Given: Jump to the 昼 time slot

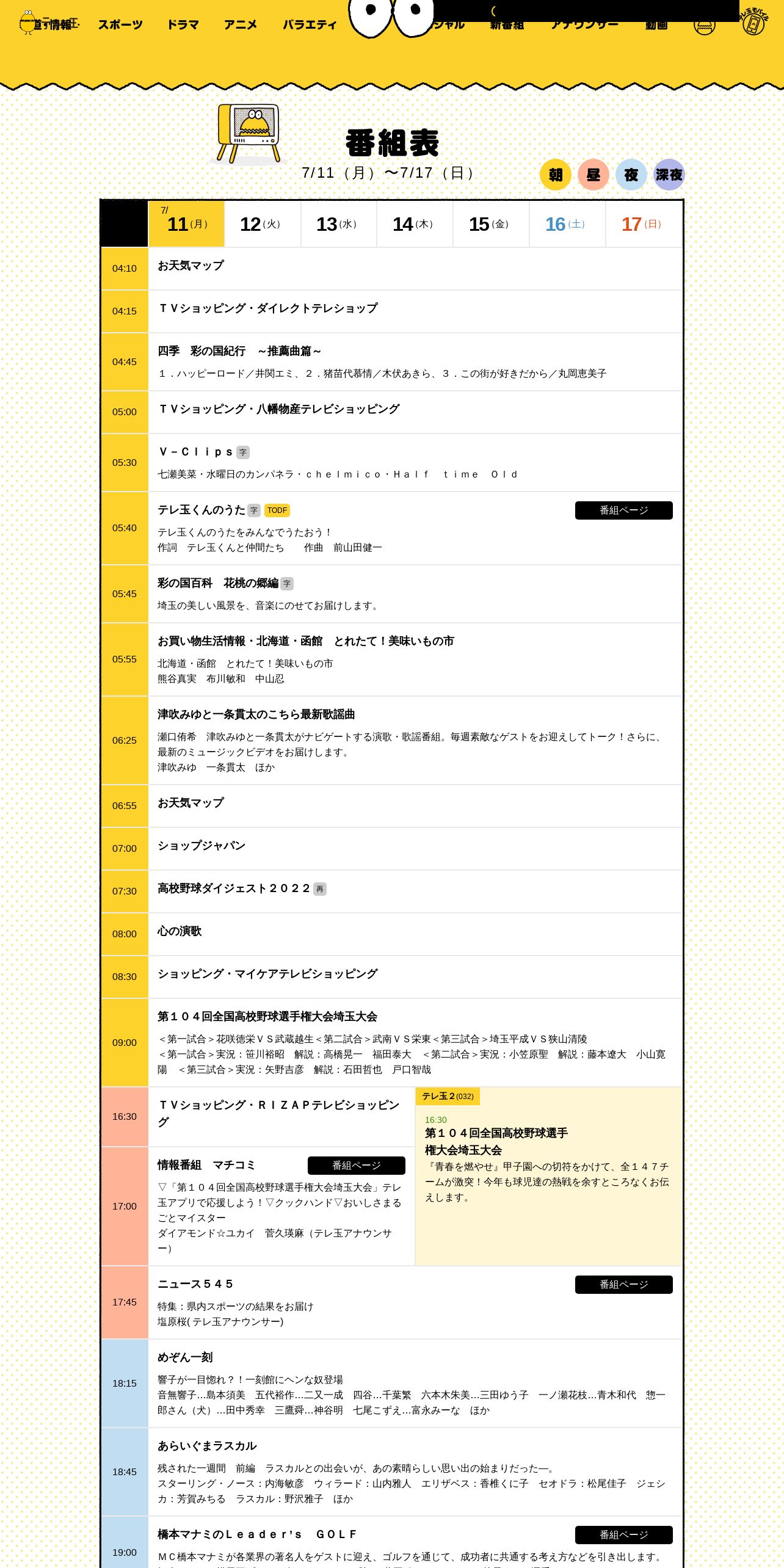Looking at the screenshot, I should [x=593, y=175].
